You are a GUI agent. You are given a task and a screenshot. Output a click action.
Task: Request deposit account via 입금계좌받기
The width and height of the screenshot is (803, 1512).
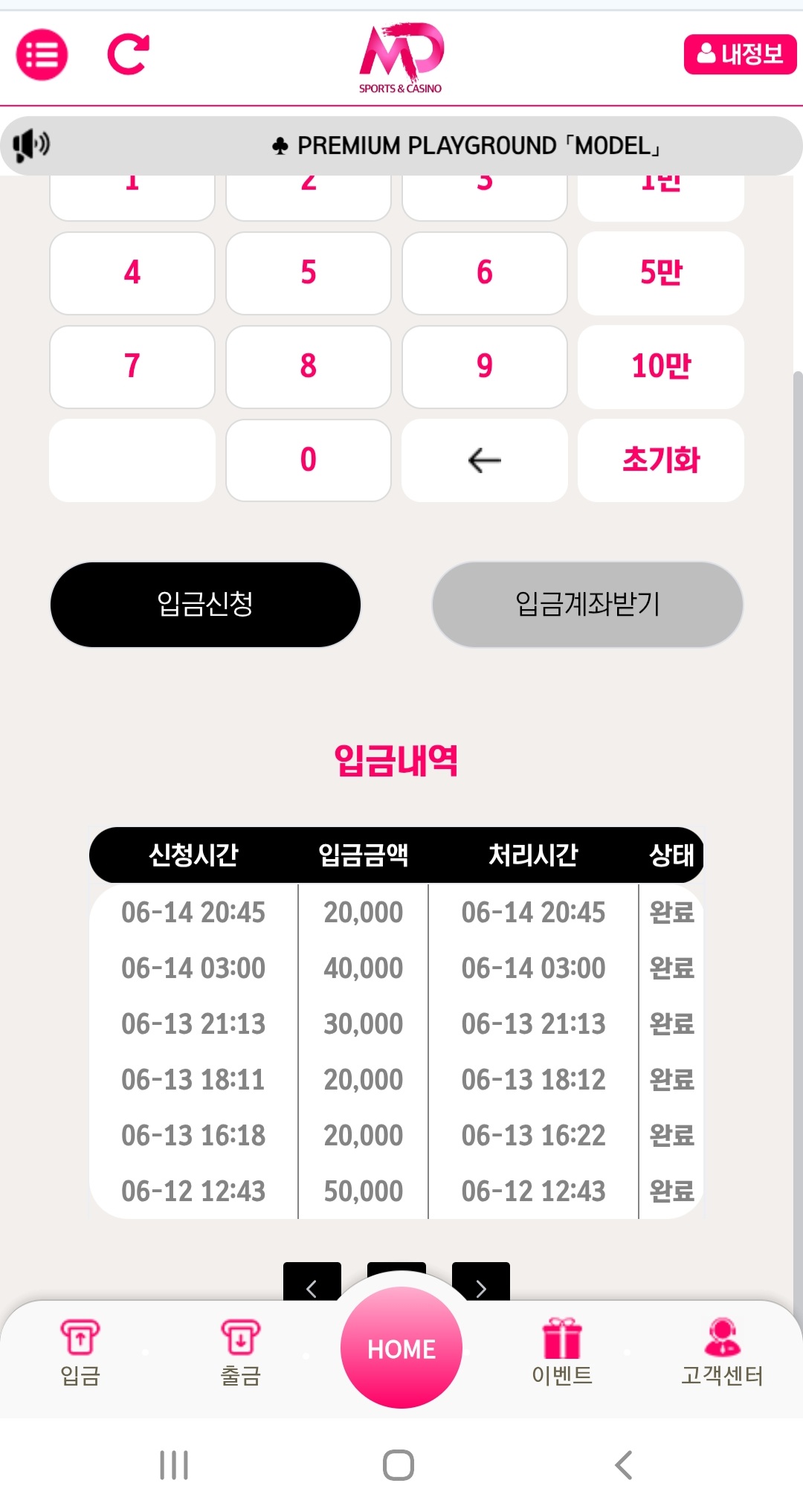[587, 604]
